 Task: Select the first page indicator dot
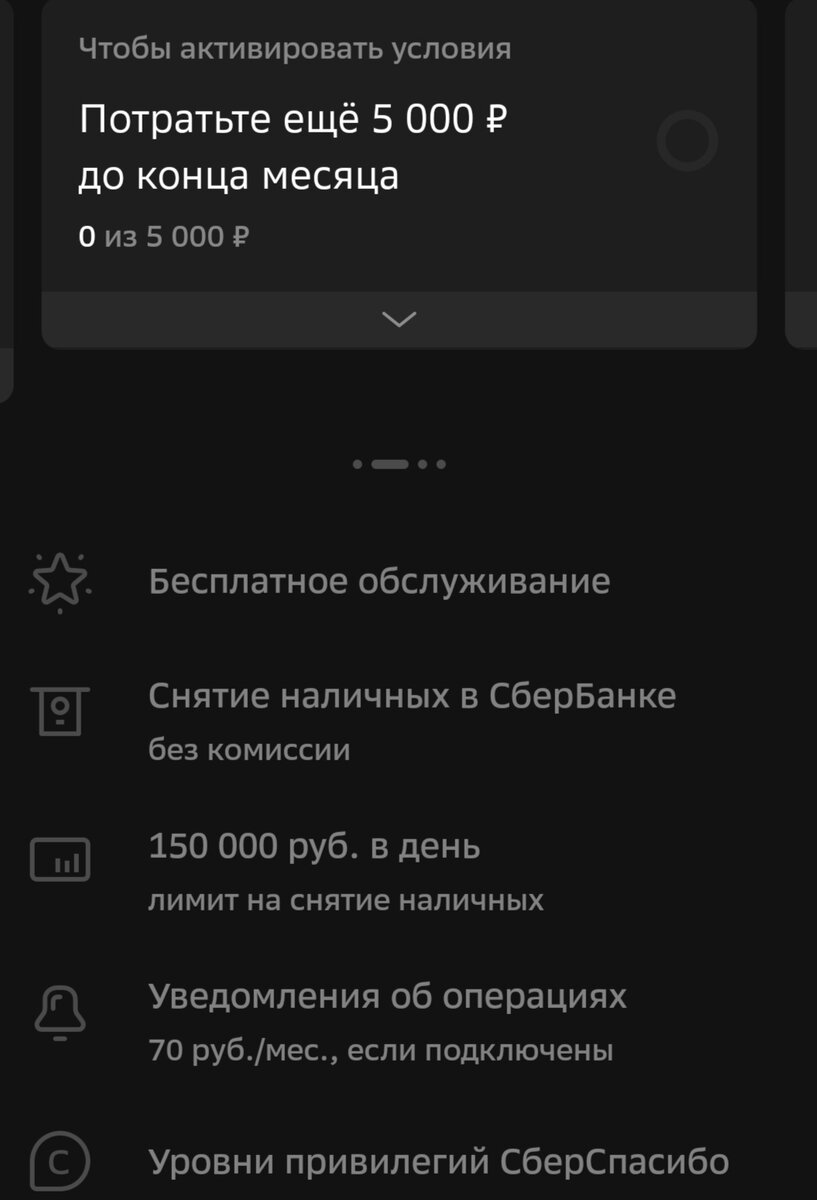click(358, 464)
